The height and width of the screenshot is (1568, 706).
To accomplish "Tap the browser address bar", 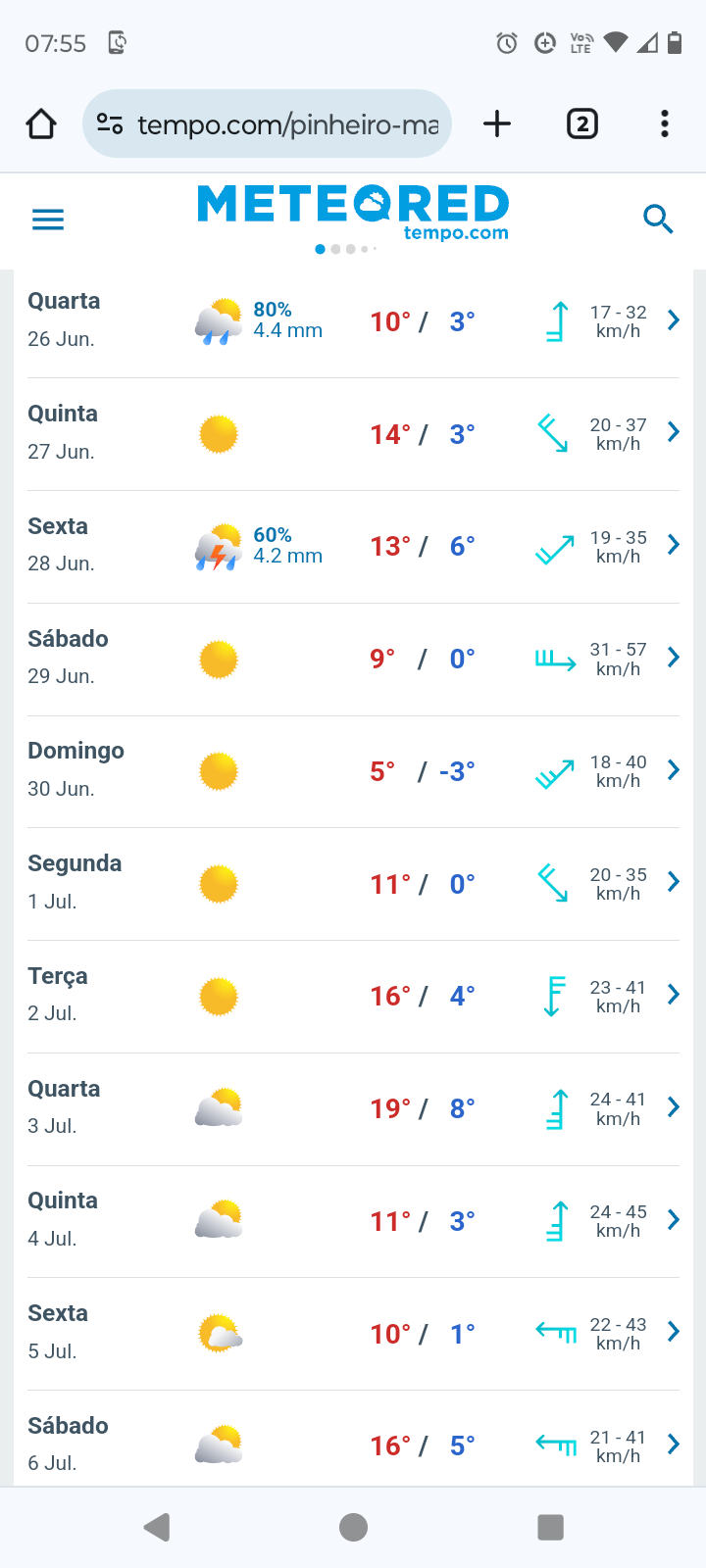I will click(x=267, y=124).
